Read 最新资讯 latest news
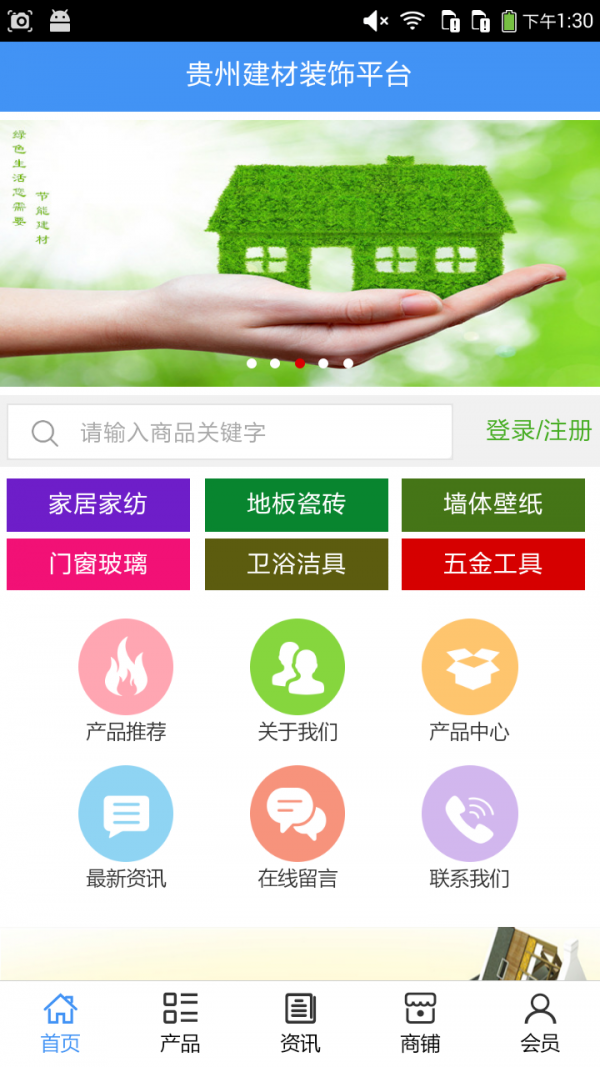Image resolution: width=600 pixels, height=1067 pixels. click(x=126, y=814)
